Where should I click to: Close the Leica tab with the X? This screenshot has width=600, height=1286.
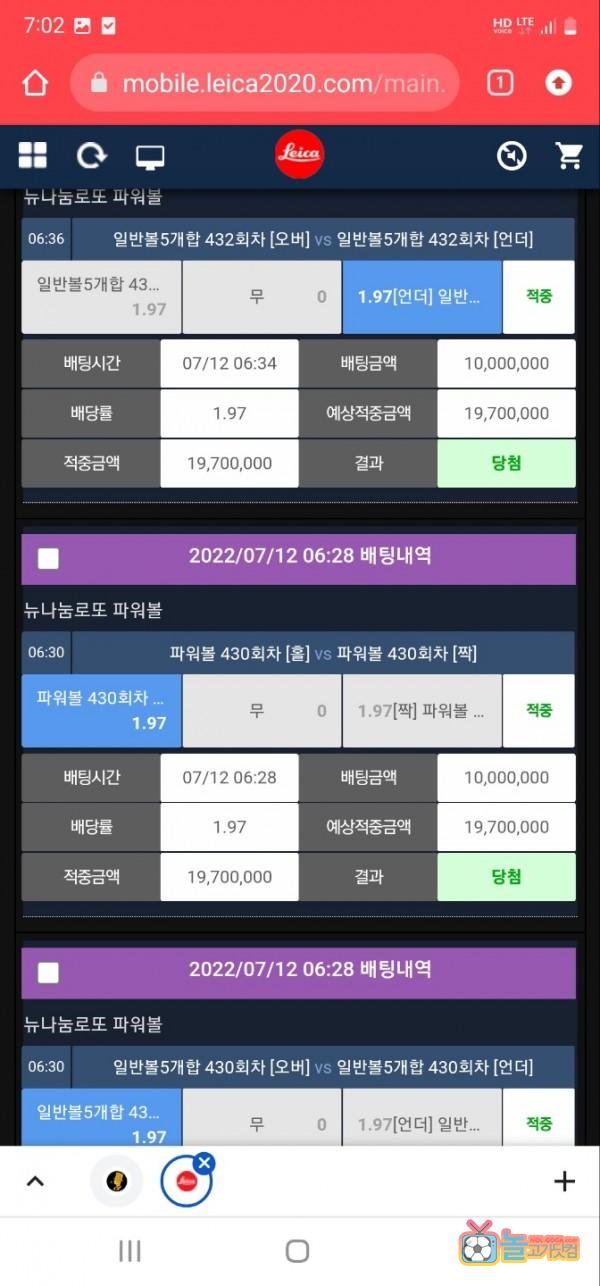click(204, 1162)
